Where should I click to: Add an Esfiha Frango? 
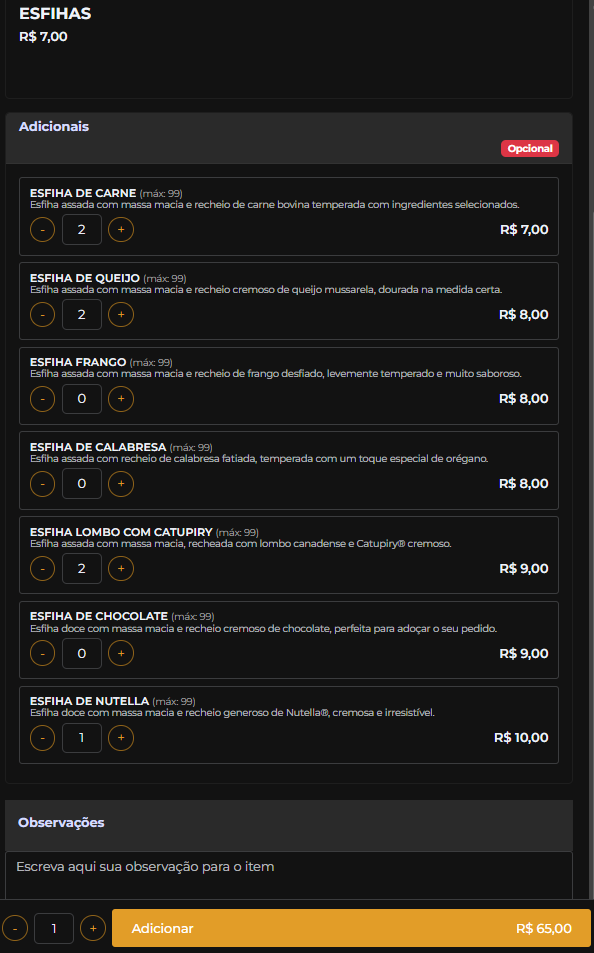coord(121,399)
